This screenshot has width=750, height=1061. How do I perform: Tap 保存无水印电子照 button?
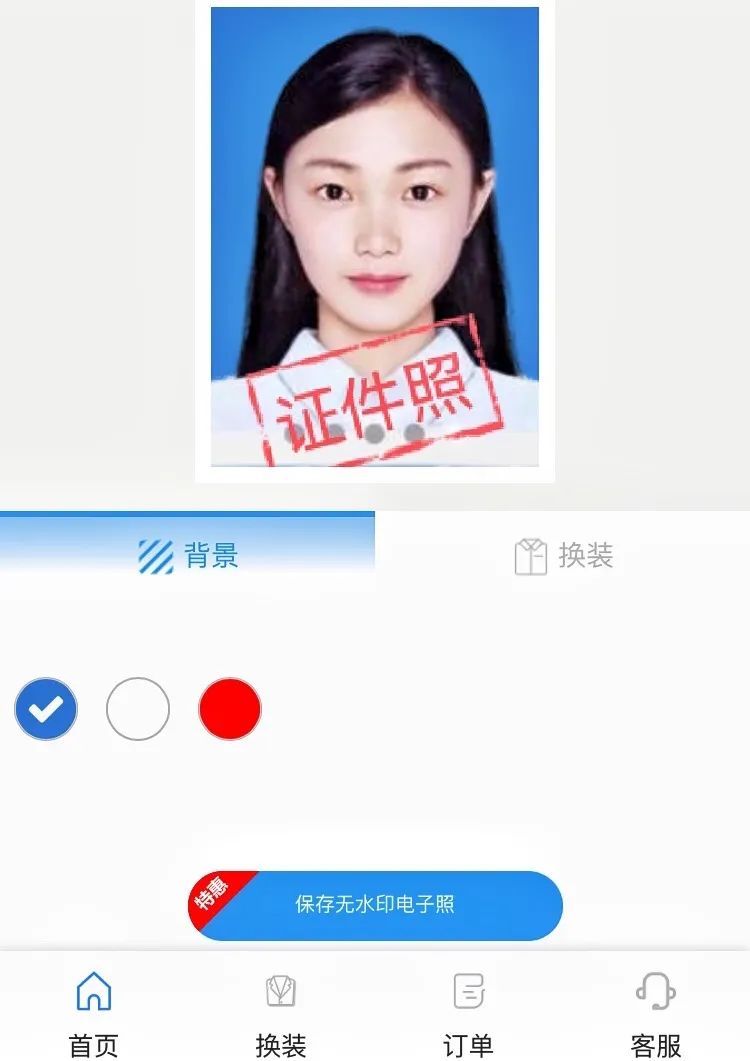point(375,905)
